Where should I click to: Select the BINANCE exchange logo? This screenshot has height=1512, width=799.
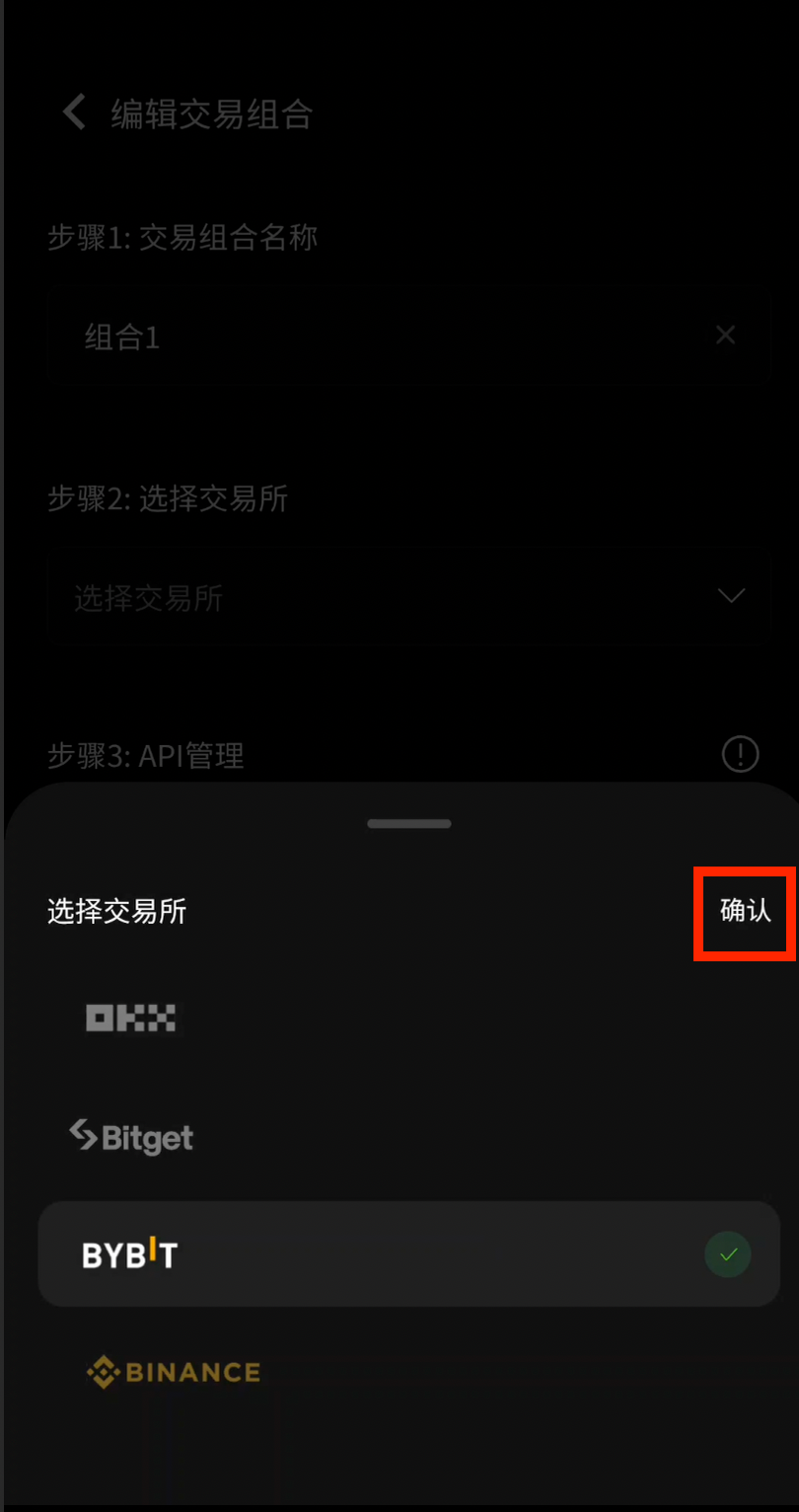click(174, 1371)
